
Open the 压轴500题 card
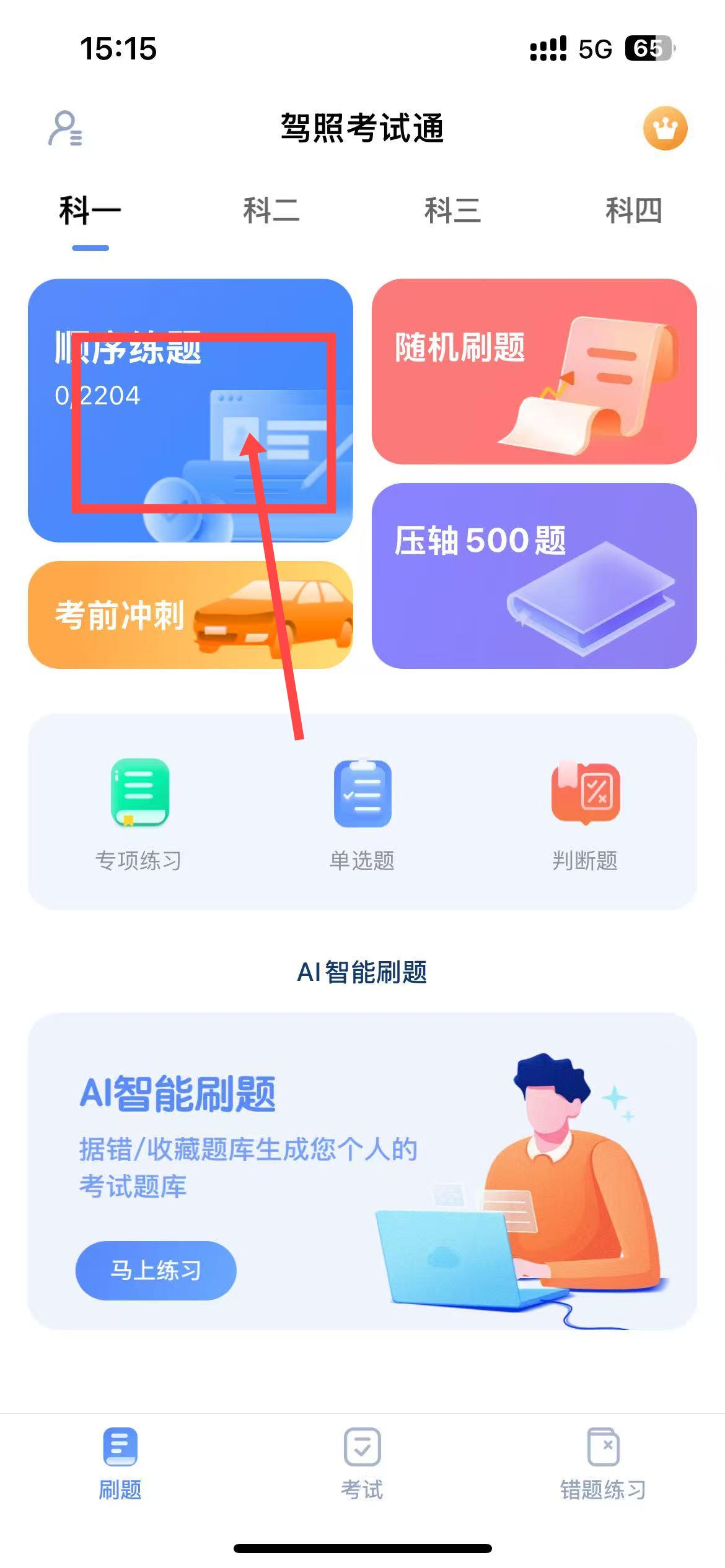[534, 575]
